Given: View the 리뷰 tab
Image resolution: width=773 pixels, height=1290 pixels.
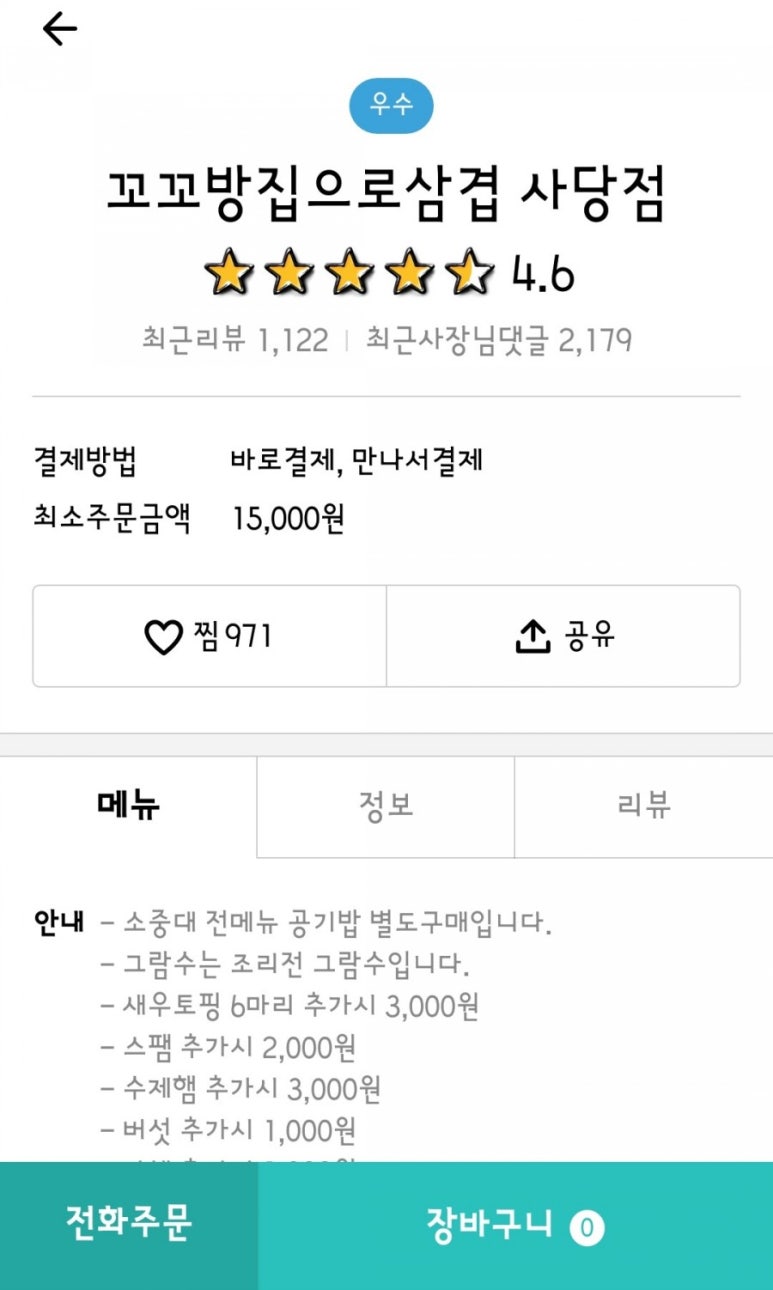Looking at the screenshot, I should (x=643, y=806).
